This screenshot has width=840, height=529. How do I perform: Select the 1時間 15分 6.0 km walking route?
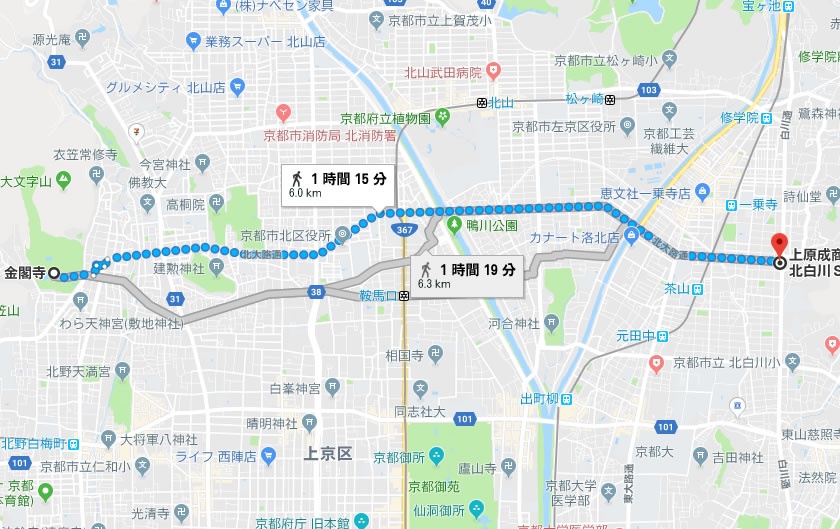pos(336,185)
